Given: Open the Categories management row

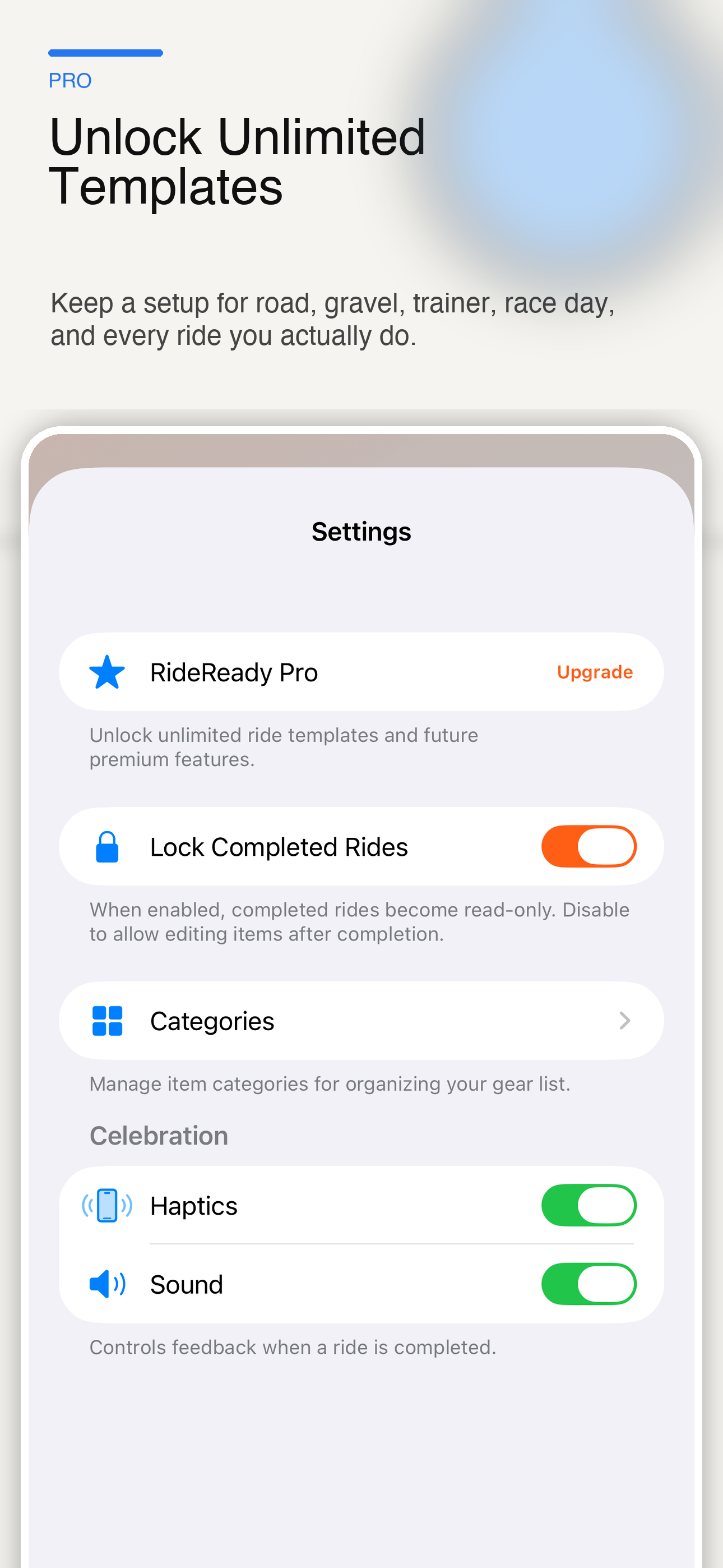Looking at the screenshot, I should click(x=361, y=1020).
